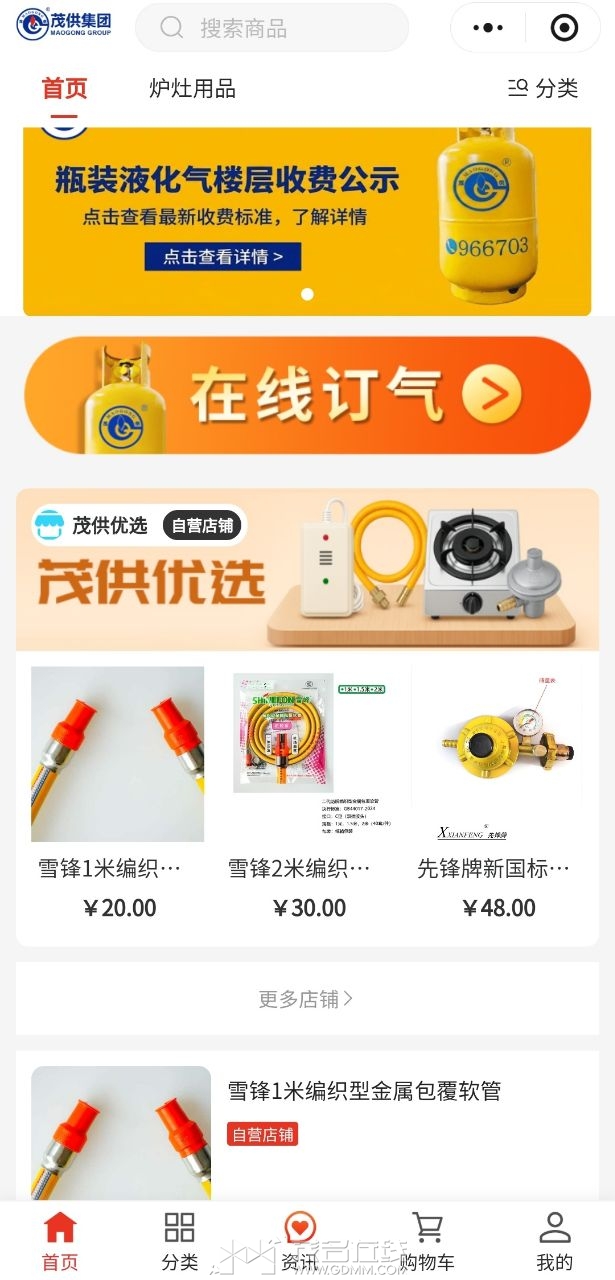
Task: Open the mini program three-dot menu
Action: (488, 27)
